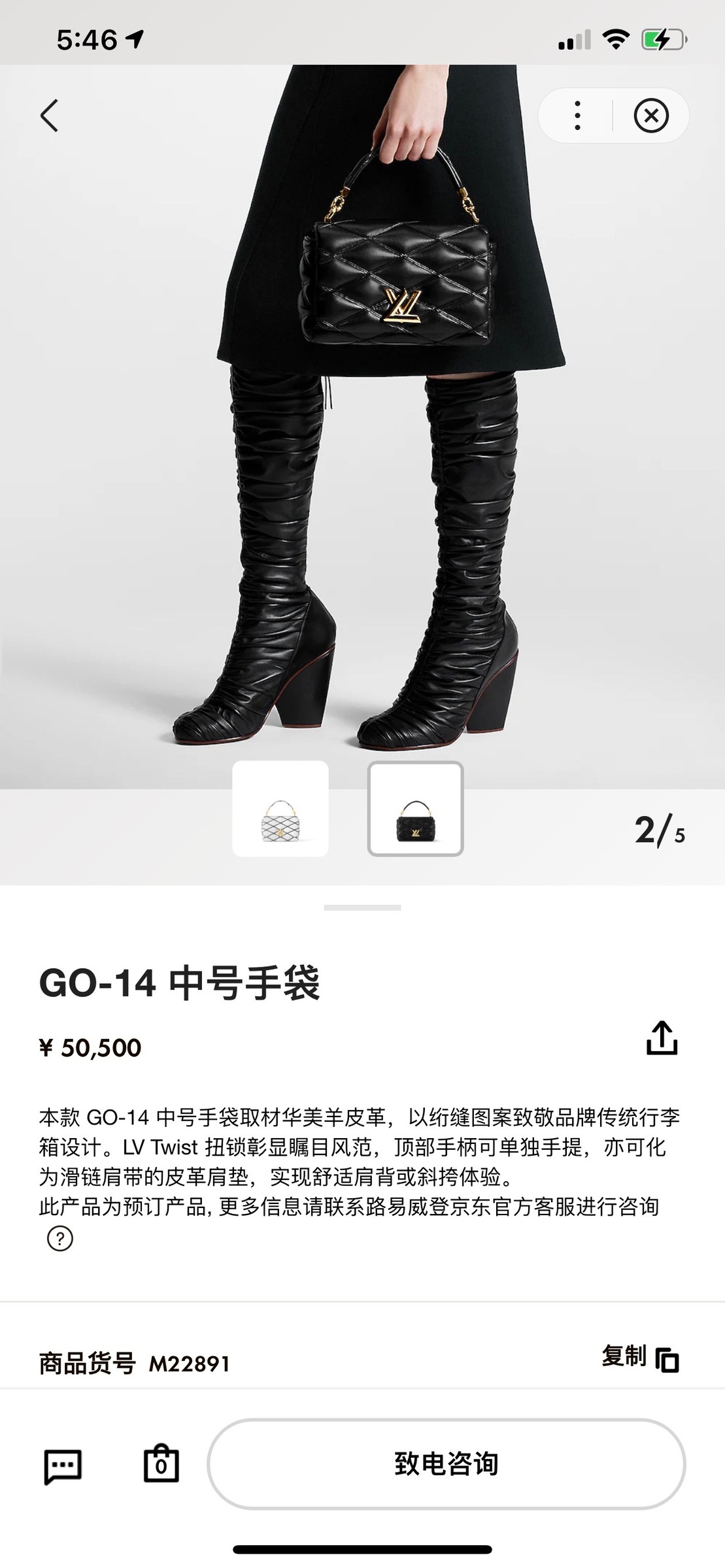Image resolution: width=725 pixels, height=1568 pixels.
Task: Go back using the top-left arrow
Action: pos(50,116)
